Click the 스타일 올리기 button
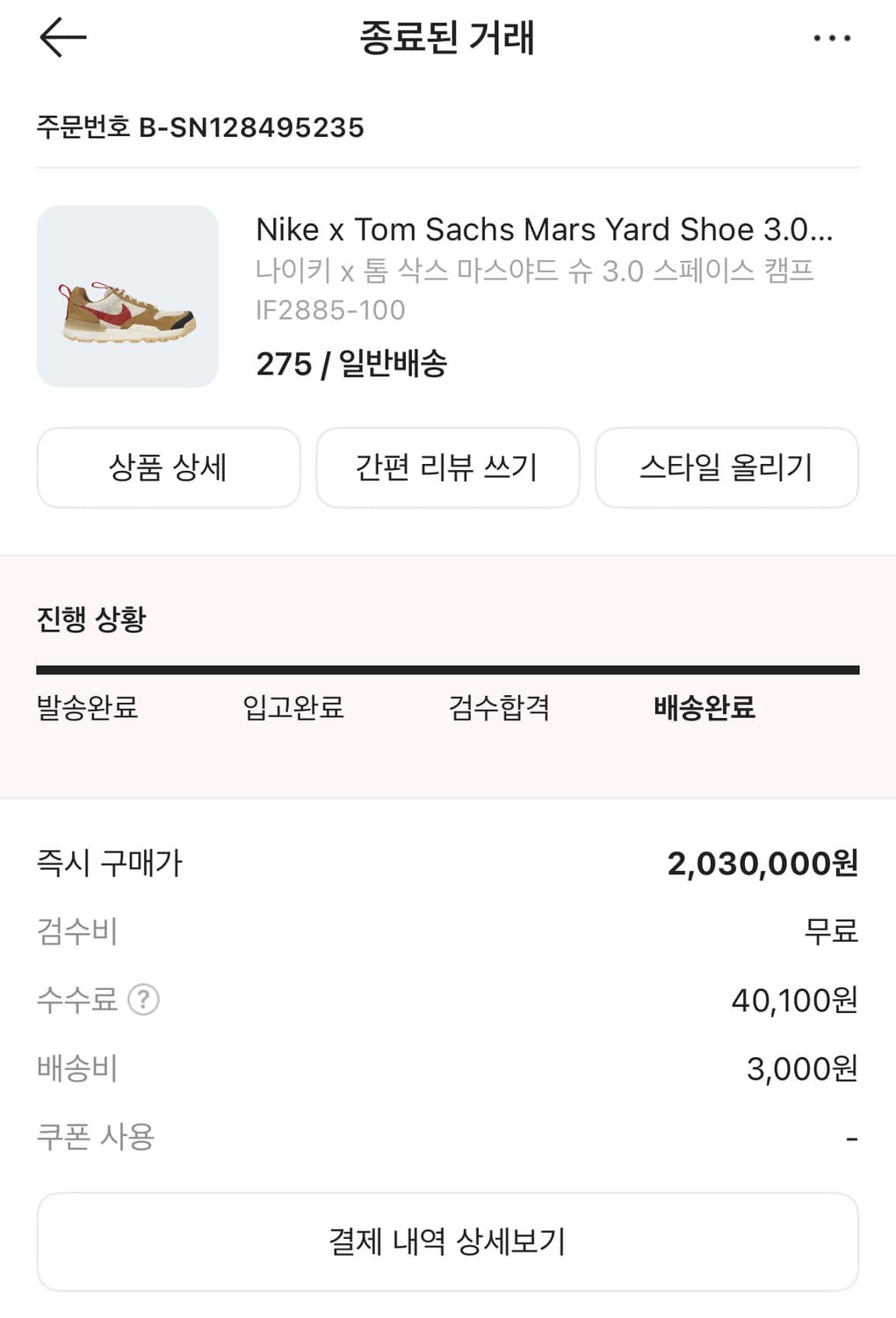This screenshot has width=896, height=1318. [x=727, y=467]
